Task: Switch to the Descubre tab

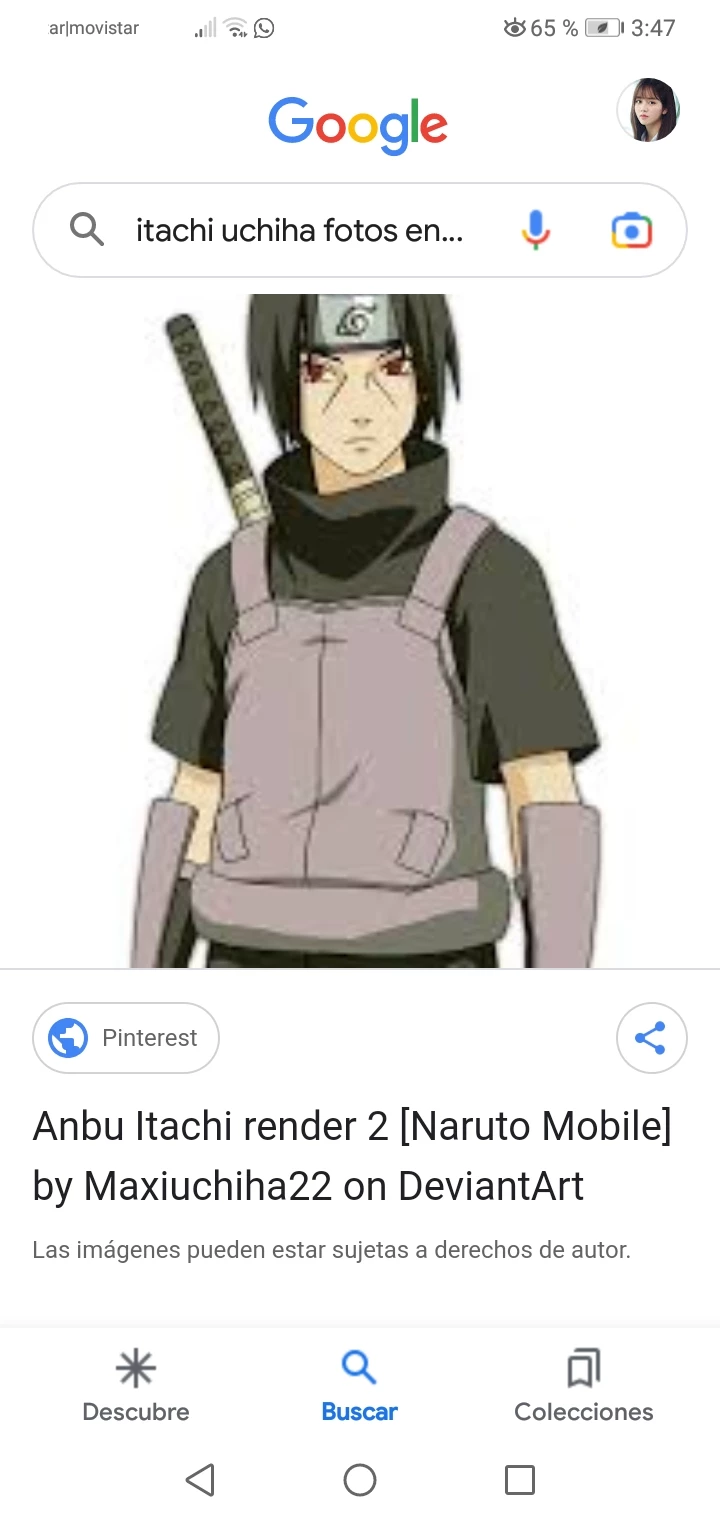Action: tap(136, 1386)
